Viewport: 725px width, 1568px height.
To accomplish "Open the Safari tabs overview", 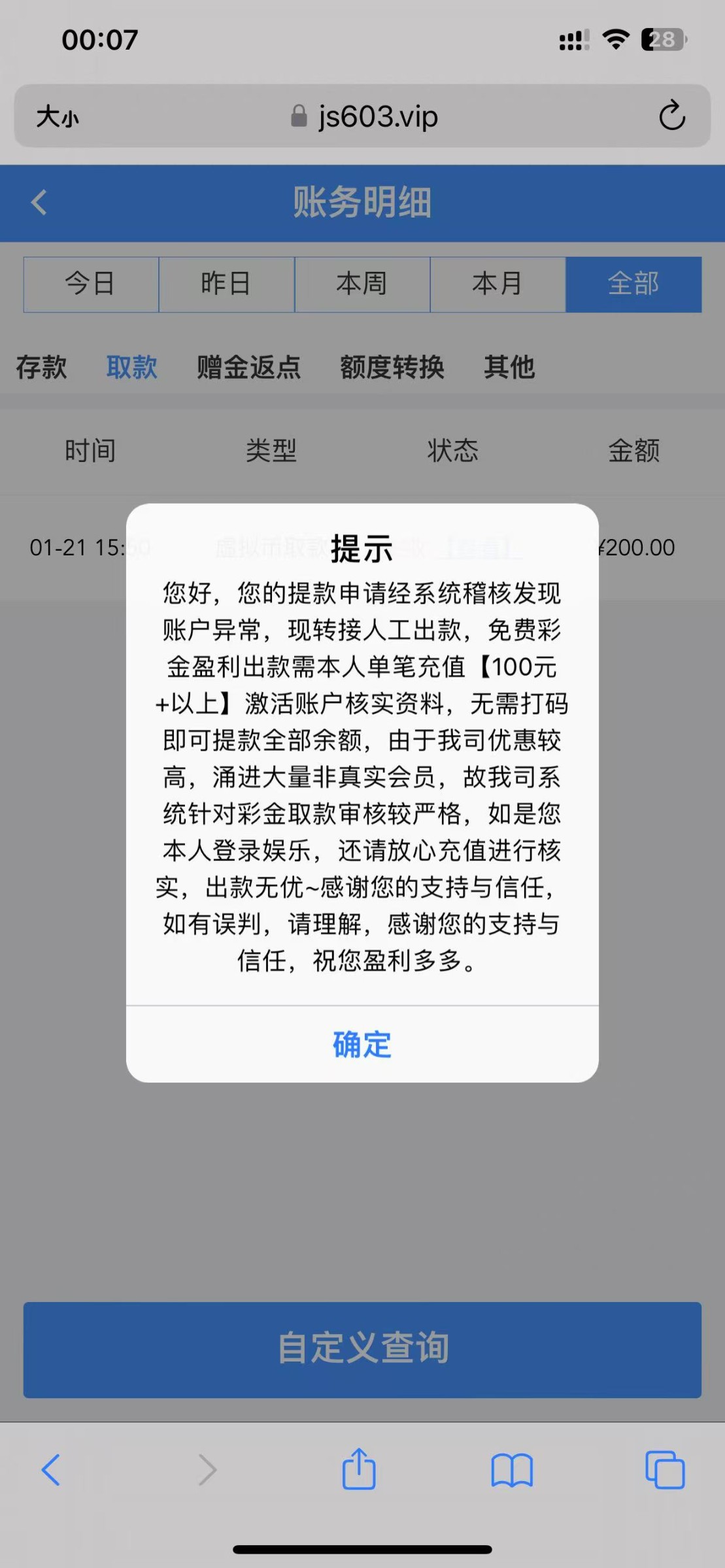I will (x=664, y=1471).
